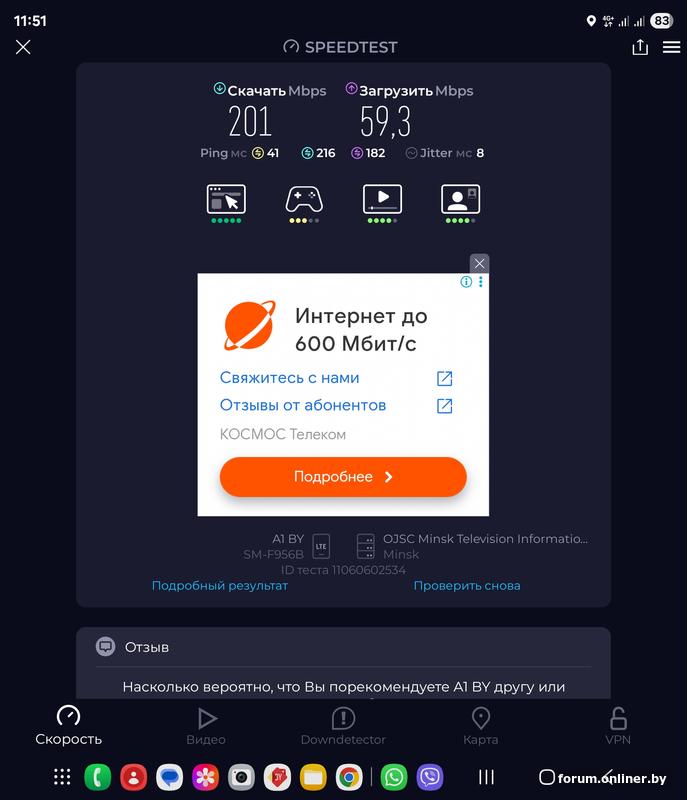Image resolution: width=687 pixels, height=800 pixels.
Task: Switch to the Карта tab
Action: pos(480,726)
